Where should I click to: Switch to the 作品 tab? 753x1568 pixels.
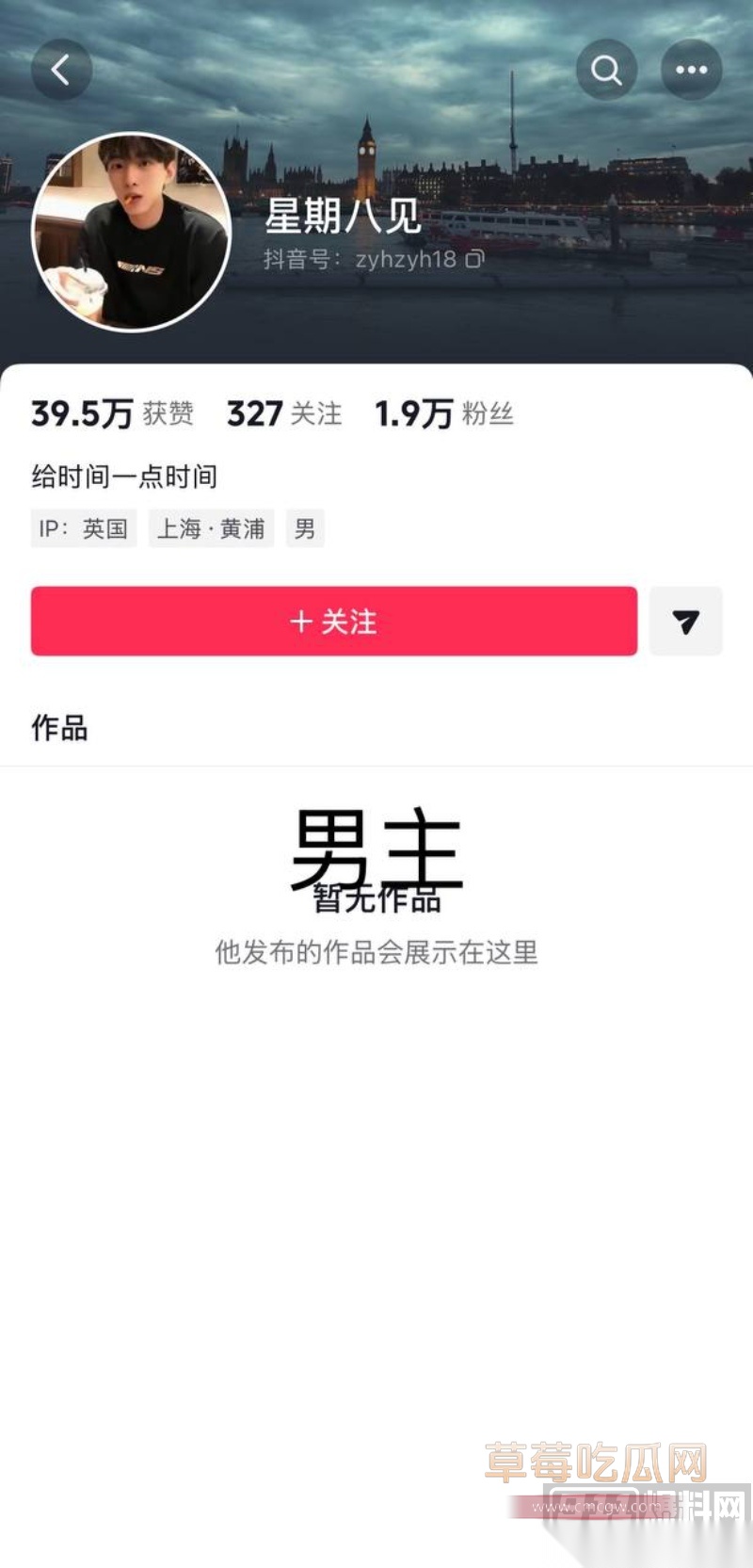58,728
